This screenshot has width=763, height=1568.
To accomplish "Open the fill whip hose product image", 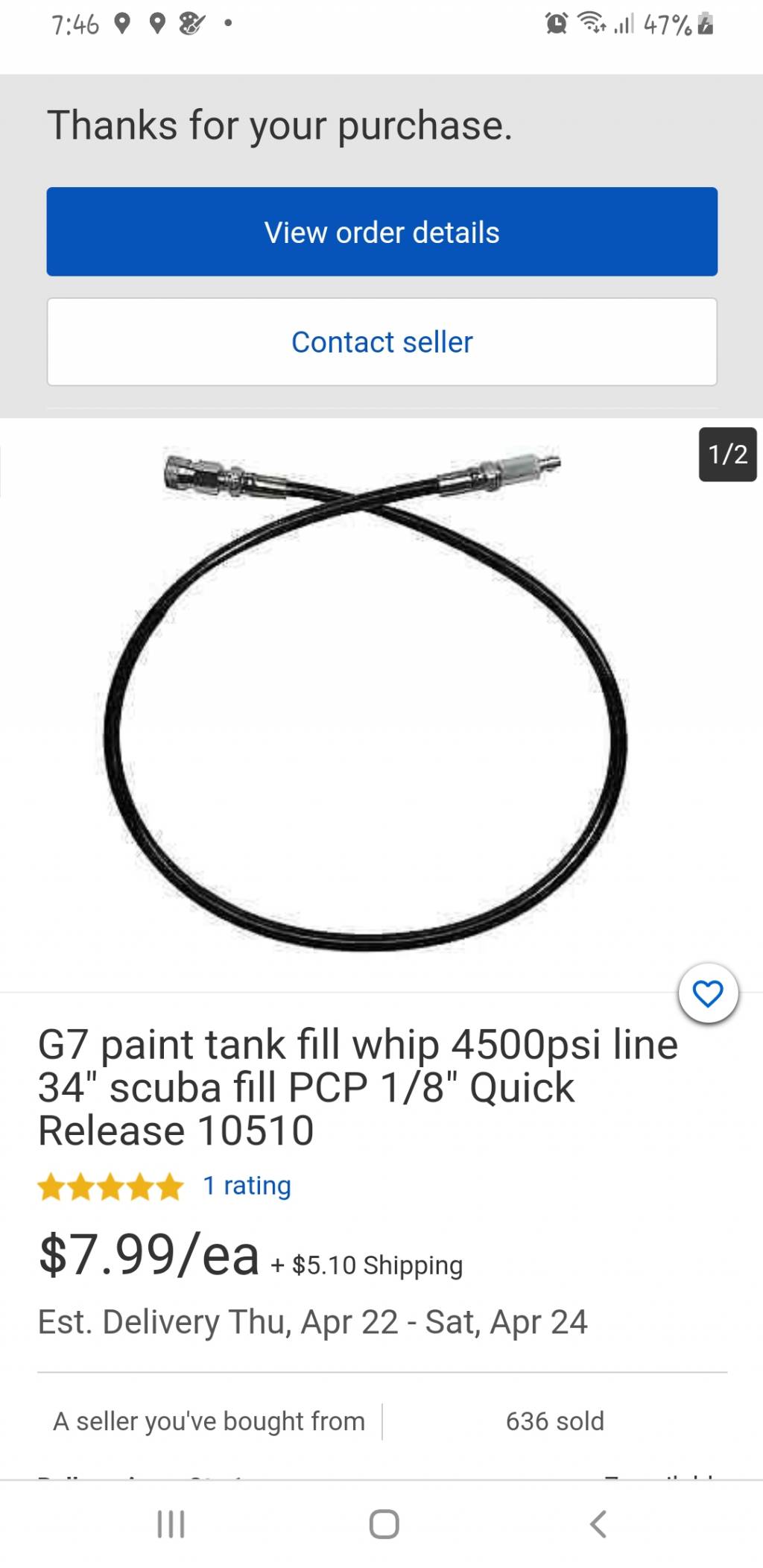I will [365, 701].
